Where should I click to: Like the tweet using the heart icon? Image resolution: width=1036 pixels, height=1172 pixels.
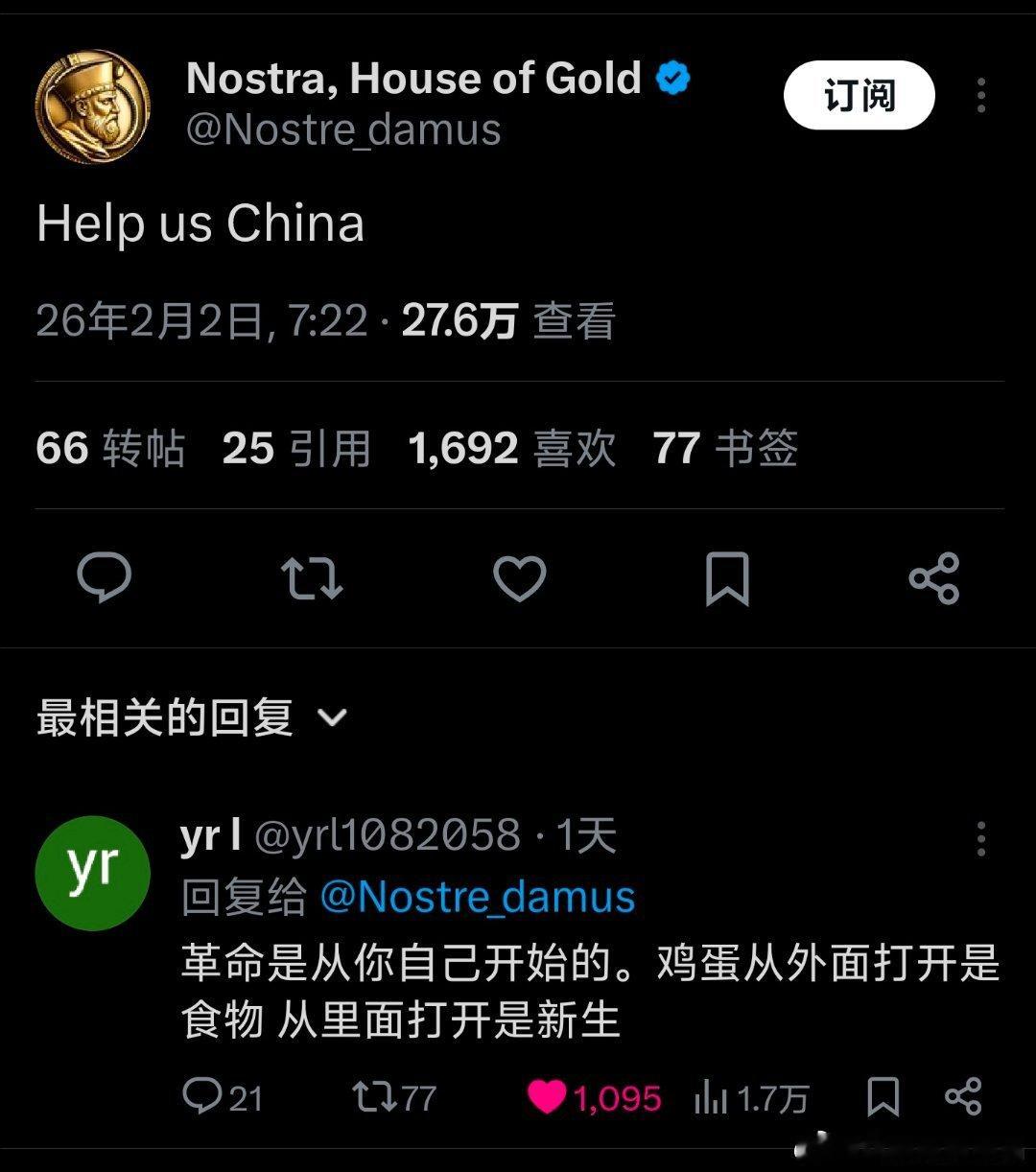[x=520, y=578]
